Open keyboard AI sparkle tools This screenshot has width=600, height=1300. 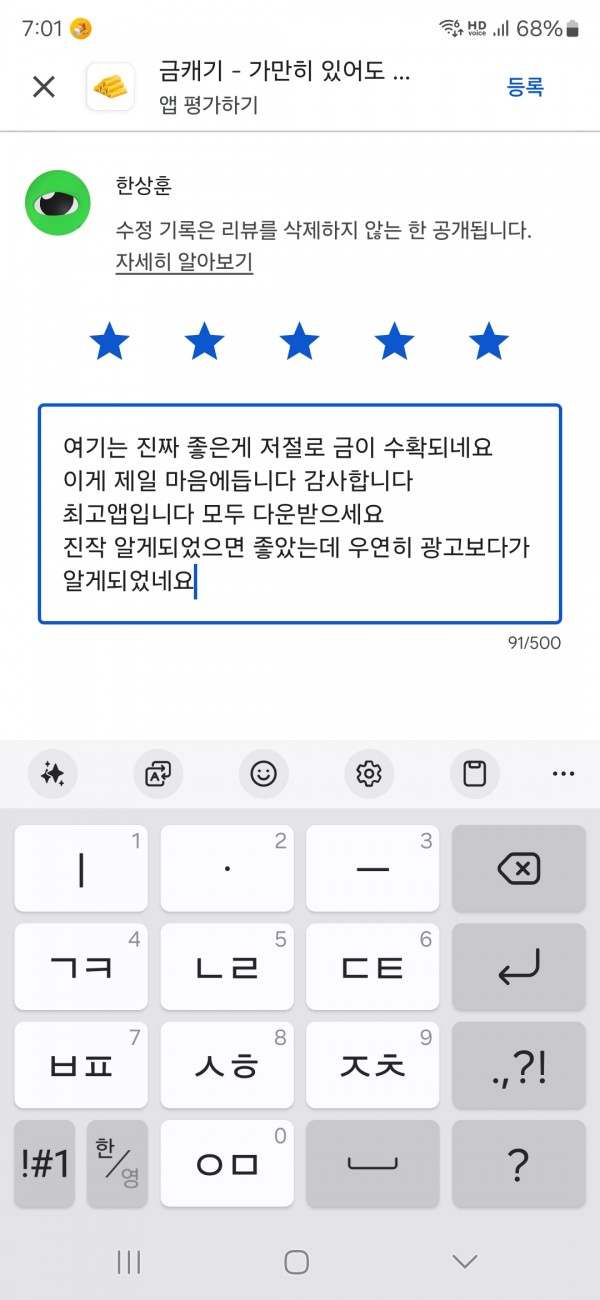52,774
